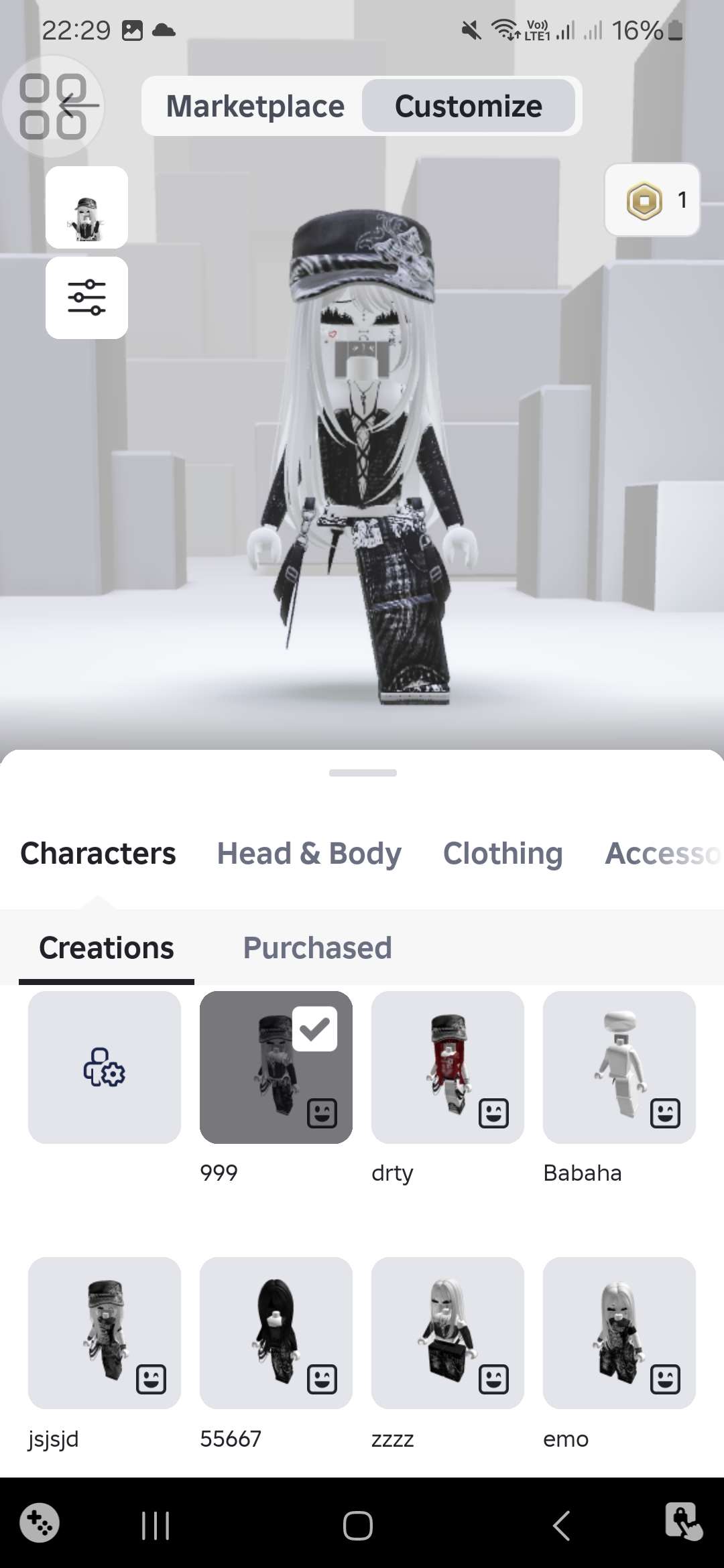Open the Clothing category

tap(503, 854)
